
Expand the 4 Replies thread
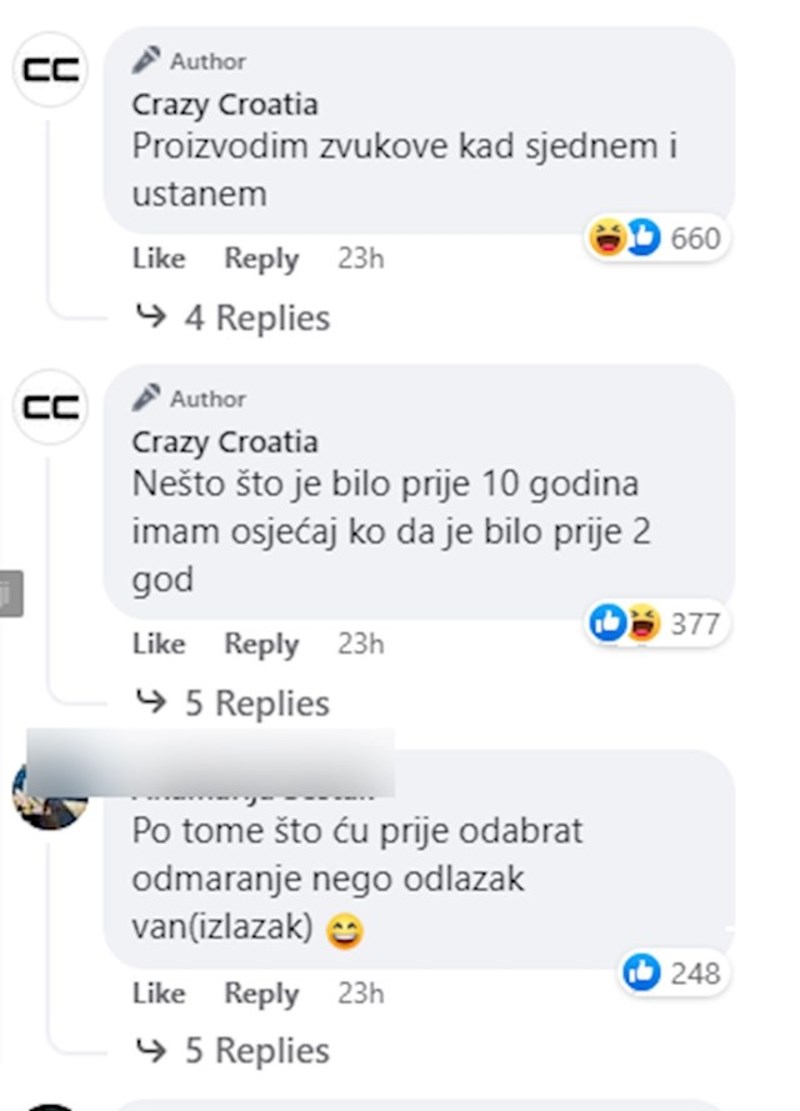tap(256, 318)
